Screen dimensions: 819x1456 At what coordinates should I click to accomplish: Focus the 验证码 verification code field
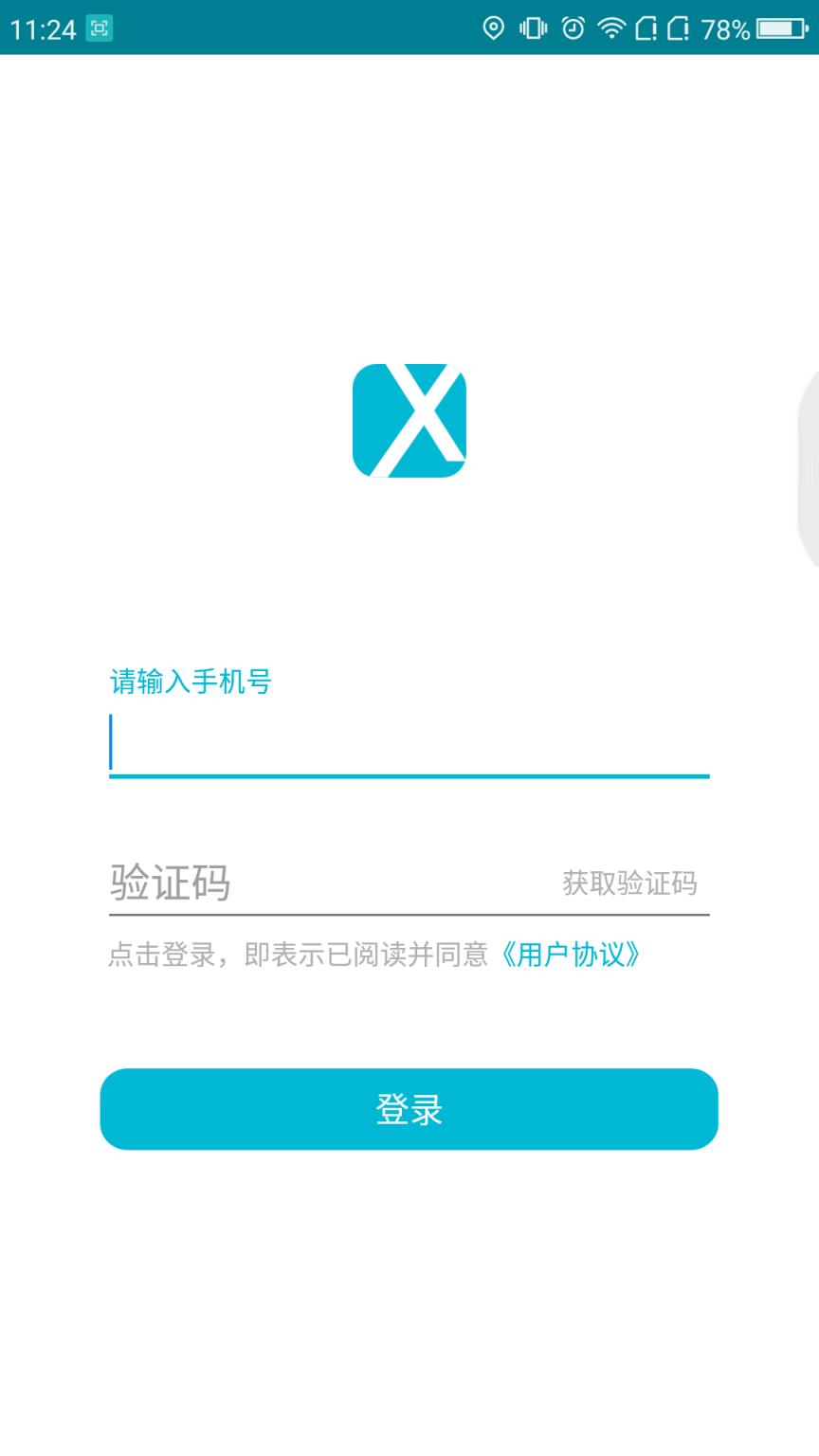pos(284,882)
